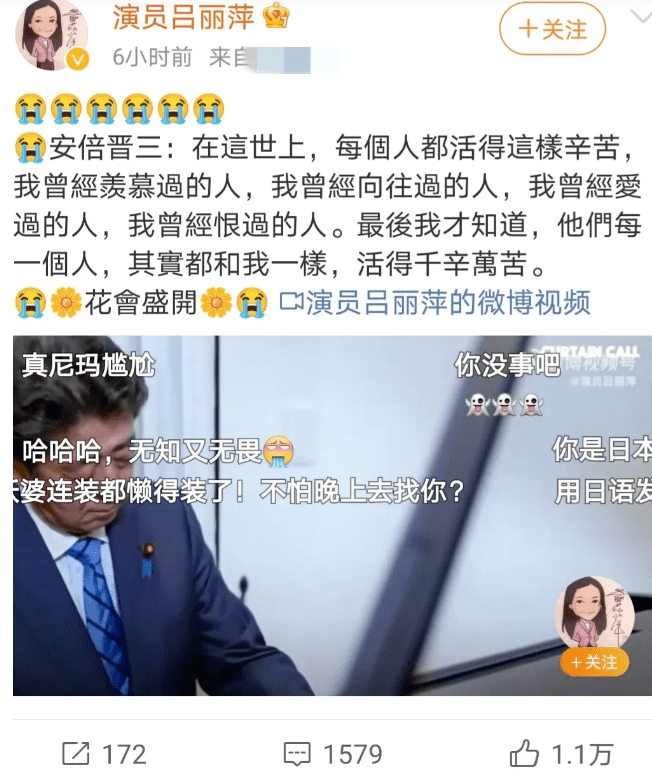Tap the +关注 button inside the video

tap(594, 662)
